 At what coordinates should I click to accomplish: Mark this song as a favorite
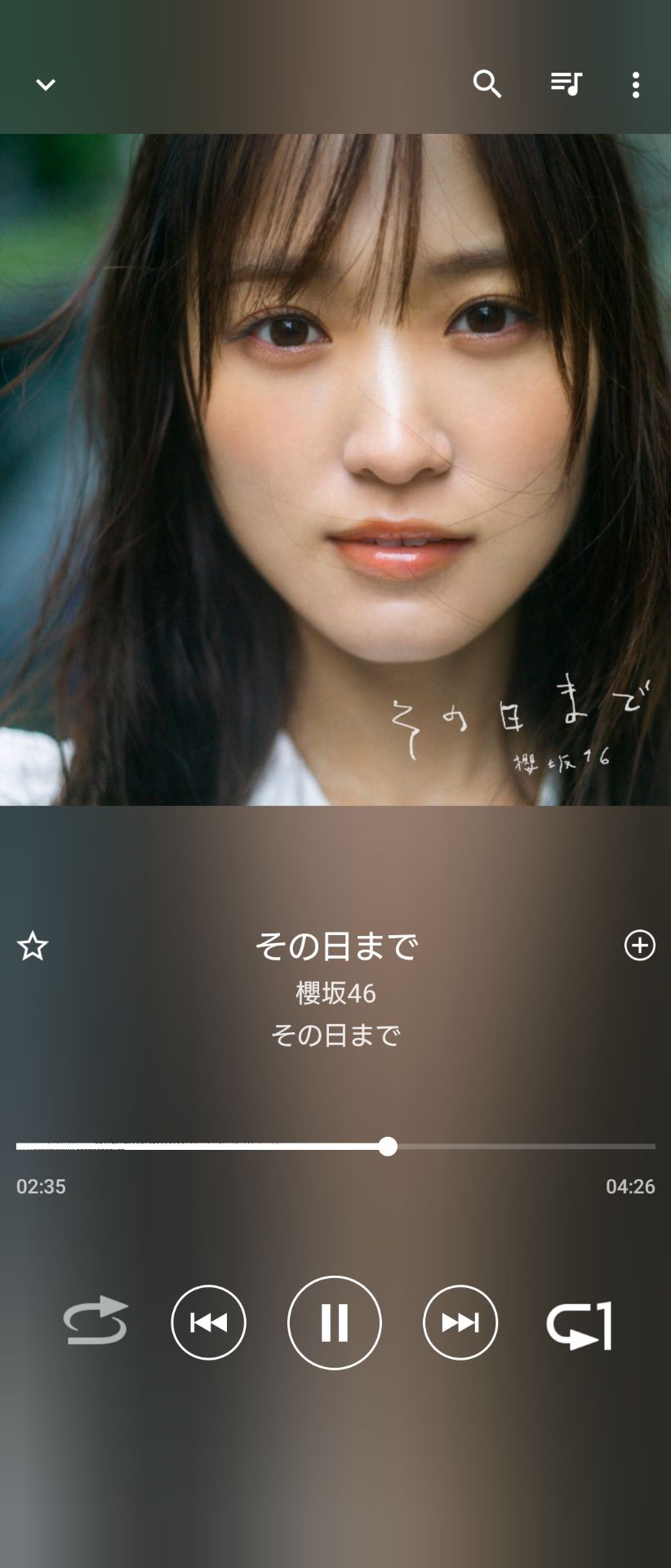coord(33,946)
